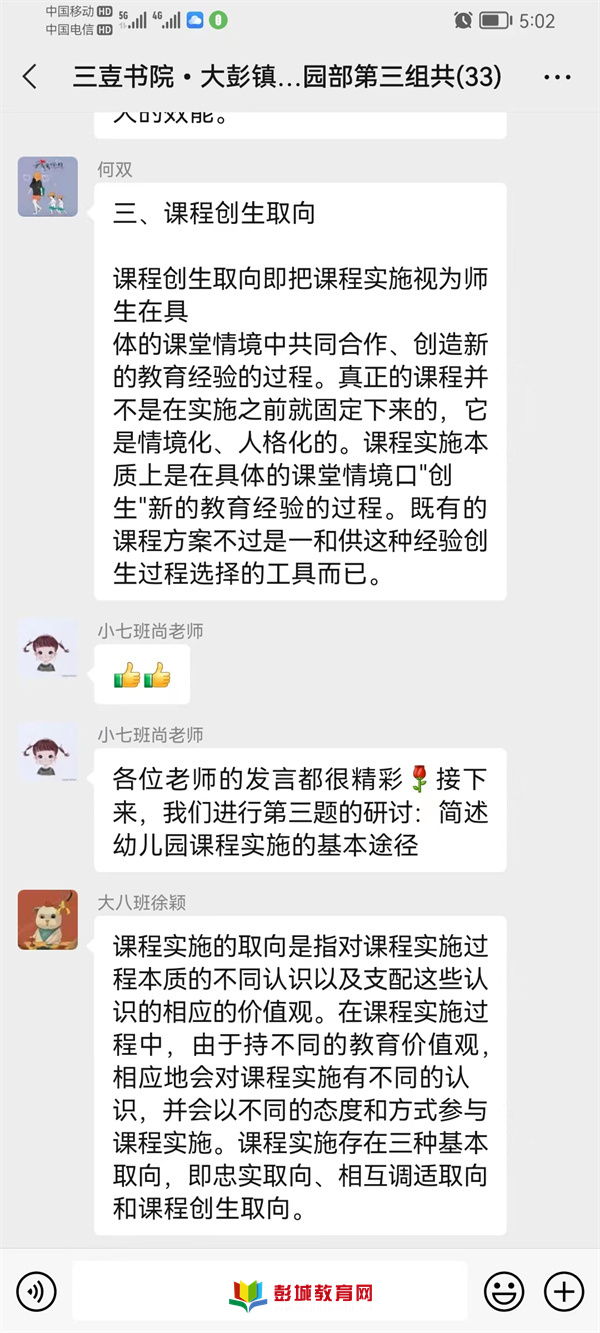
Task: View 何双's profile avatar
Action: (x=48, y=186)
